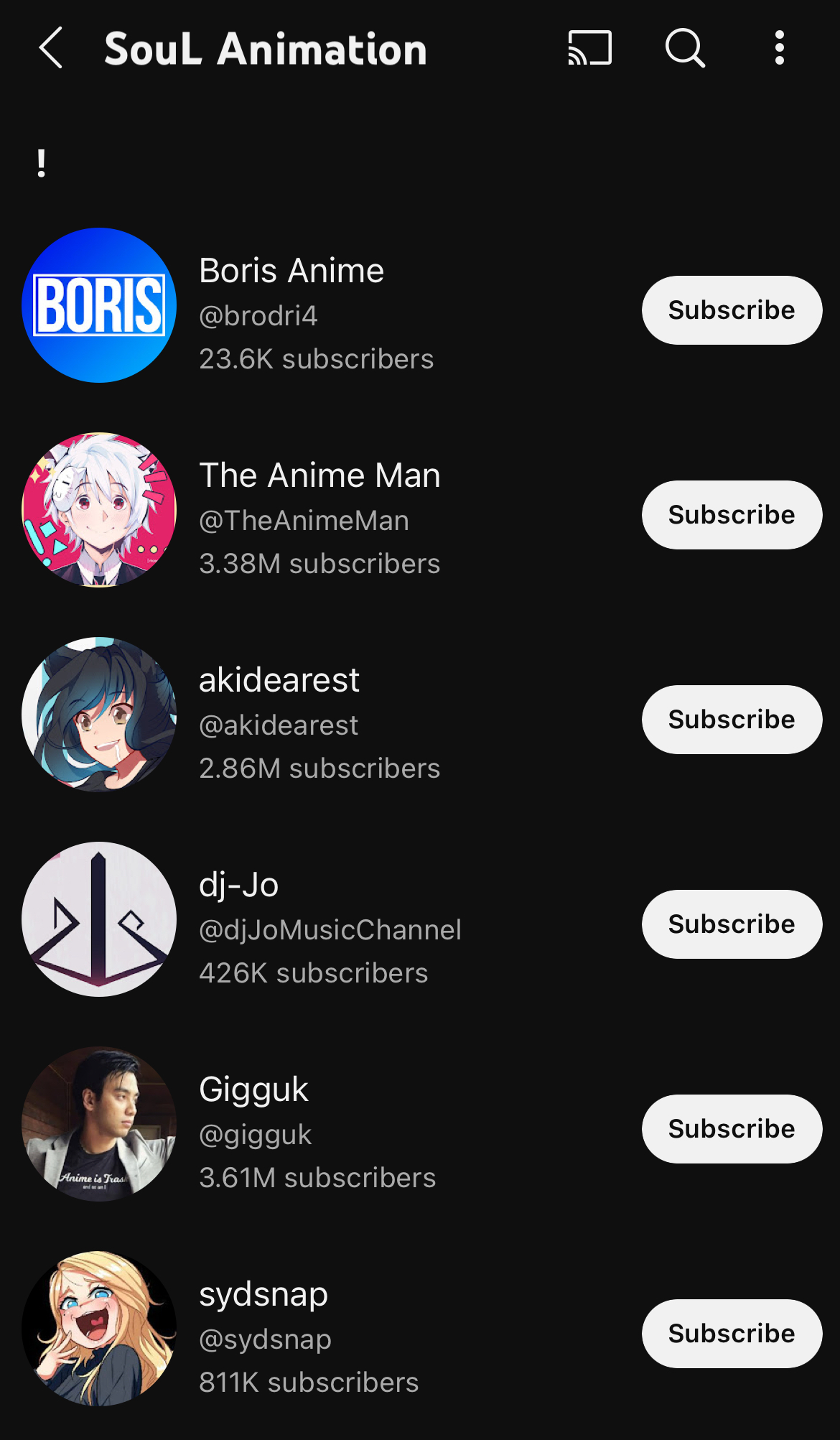Subscribe to dj-Jo
The image size is (840, 1440).
point(732,924)
